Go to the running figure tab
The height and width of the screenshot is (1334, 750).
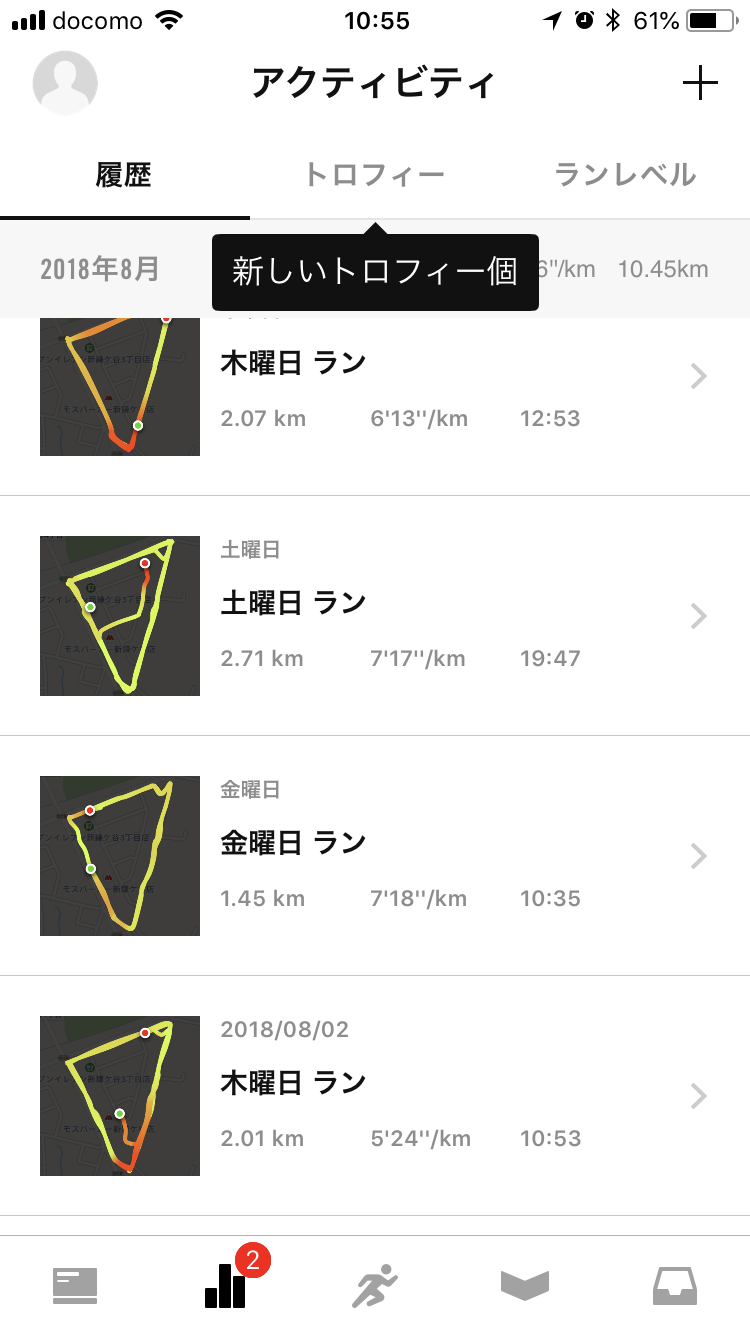[375, 1286]
